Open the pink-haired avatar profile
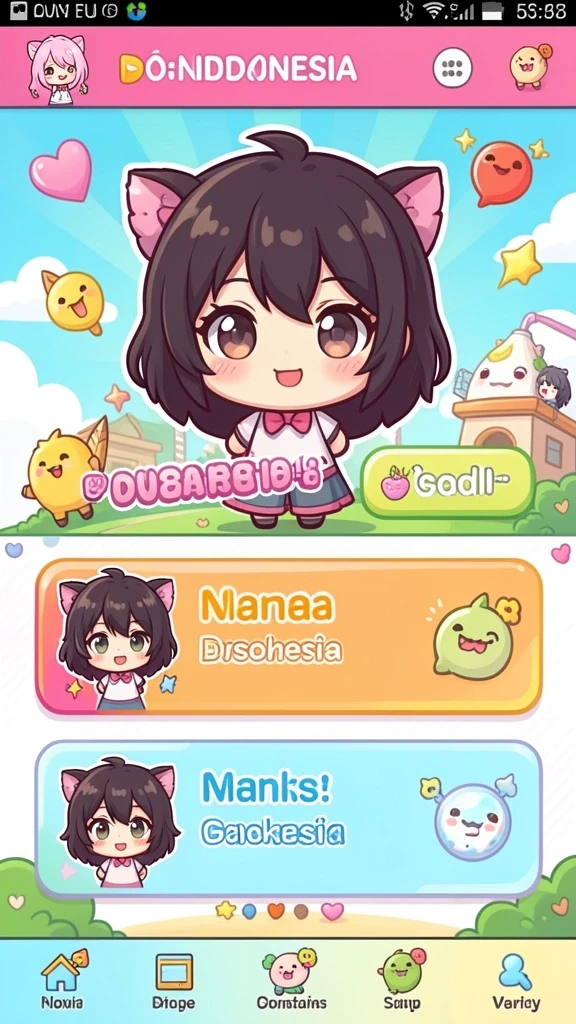Image resolution: width=576 pixels, height=1024 pixels. [x=57, y=69]
